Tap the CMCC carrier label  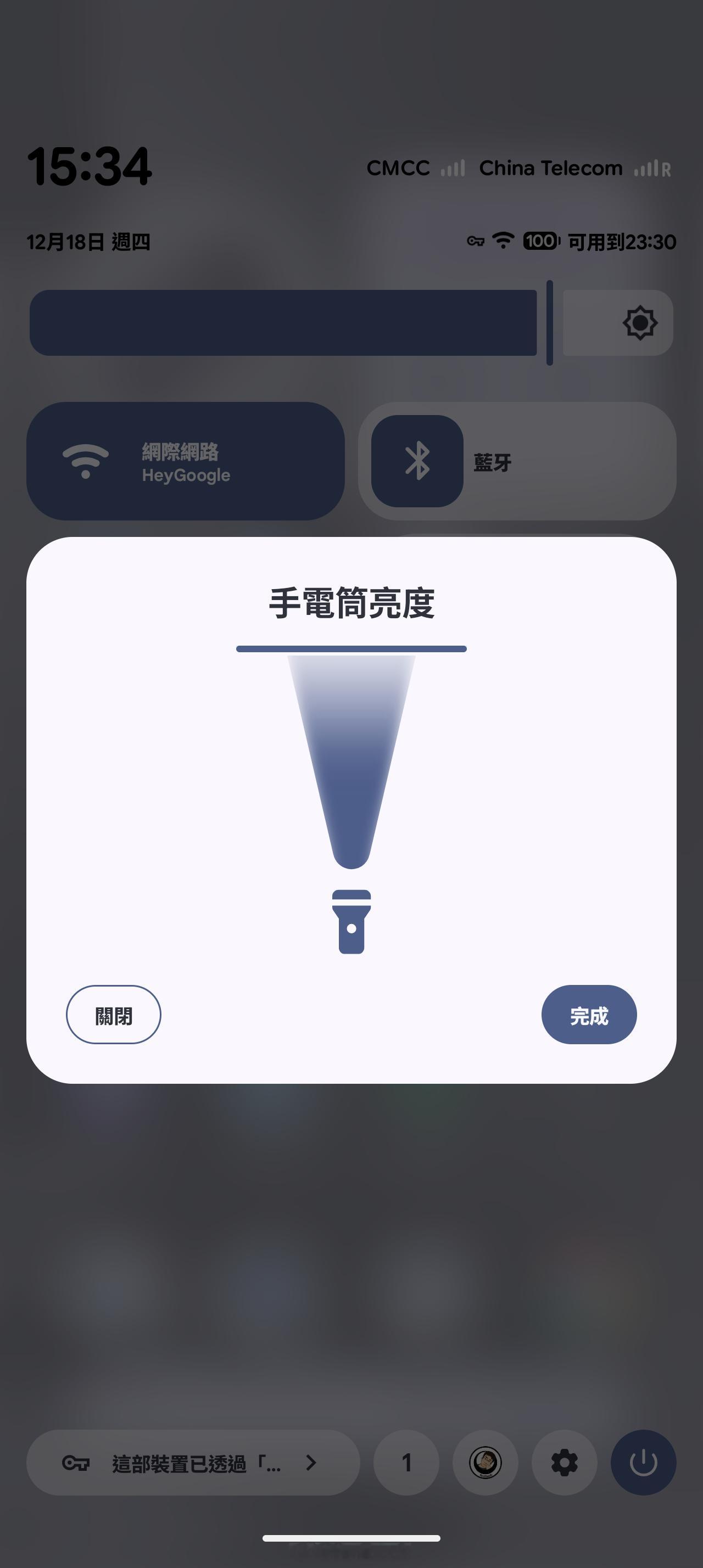tap(398, 168)
